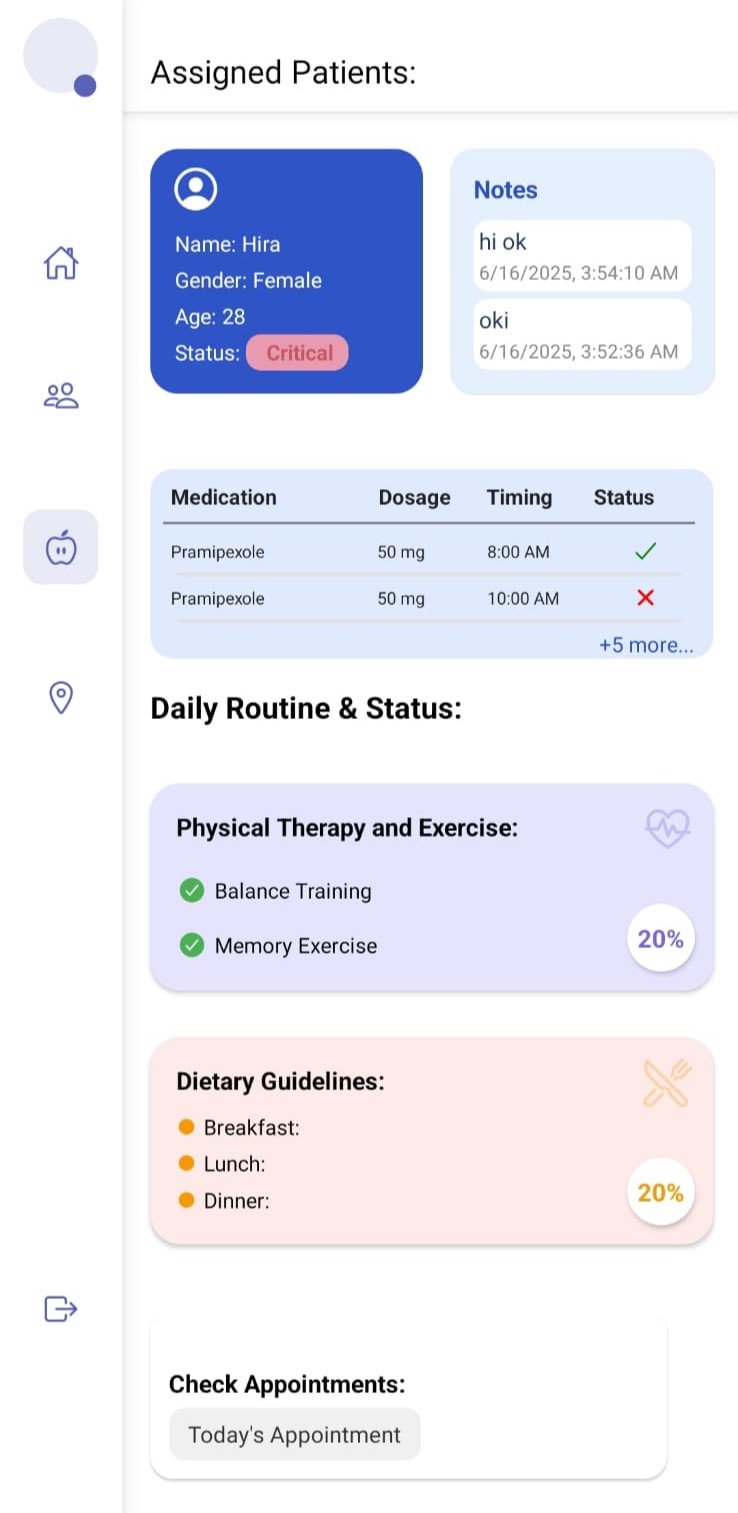Viewport: 738px width, 1513px height.
Task: Open the profile avatar
Action: tap(60, 56)
